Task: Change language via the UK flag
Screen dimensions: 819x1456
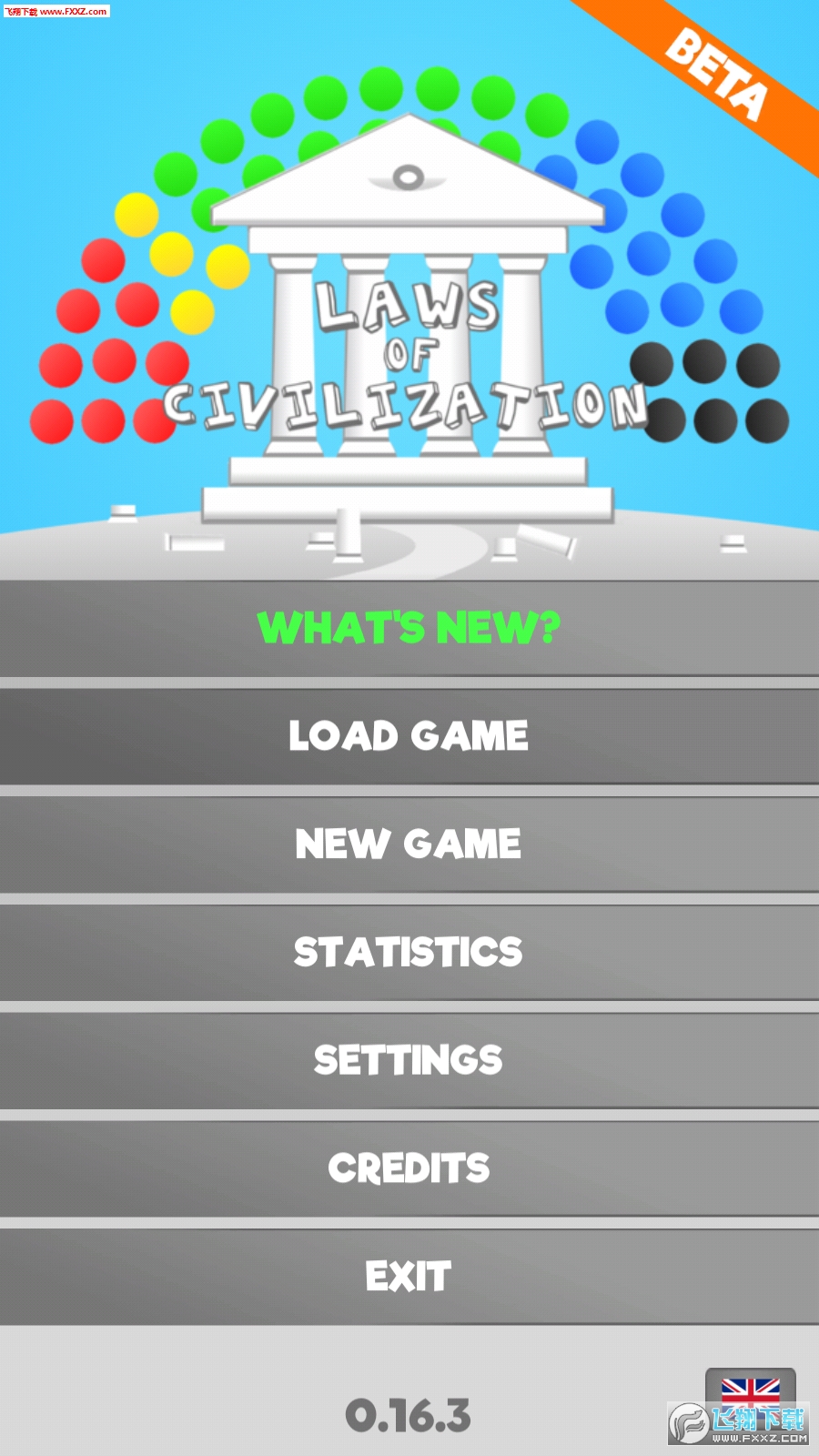Action: tap(750, 1390)
